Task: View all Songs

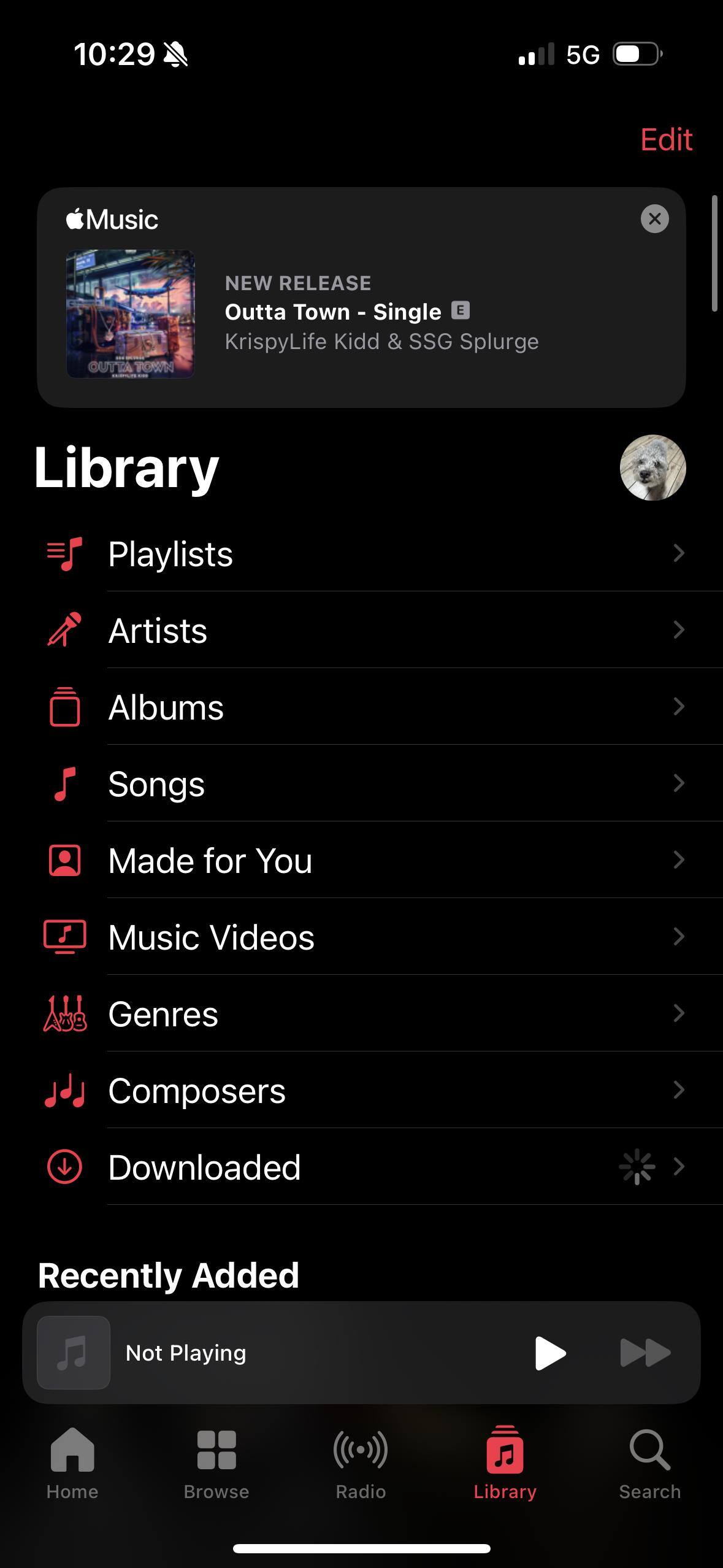Action: 362,784
